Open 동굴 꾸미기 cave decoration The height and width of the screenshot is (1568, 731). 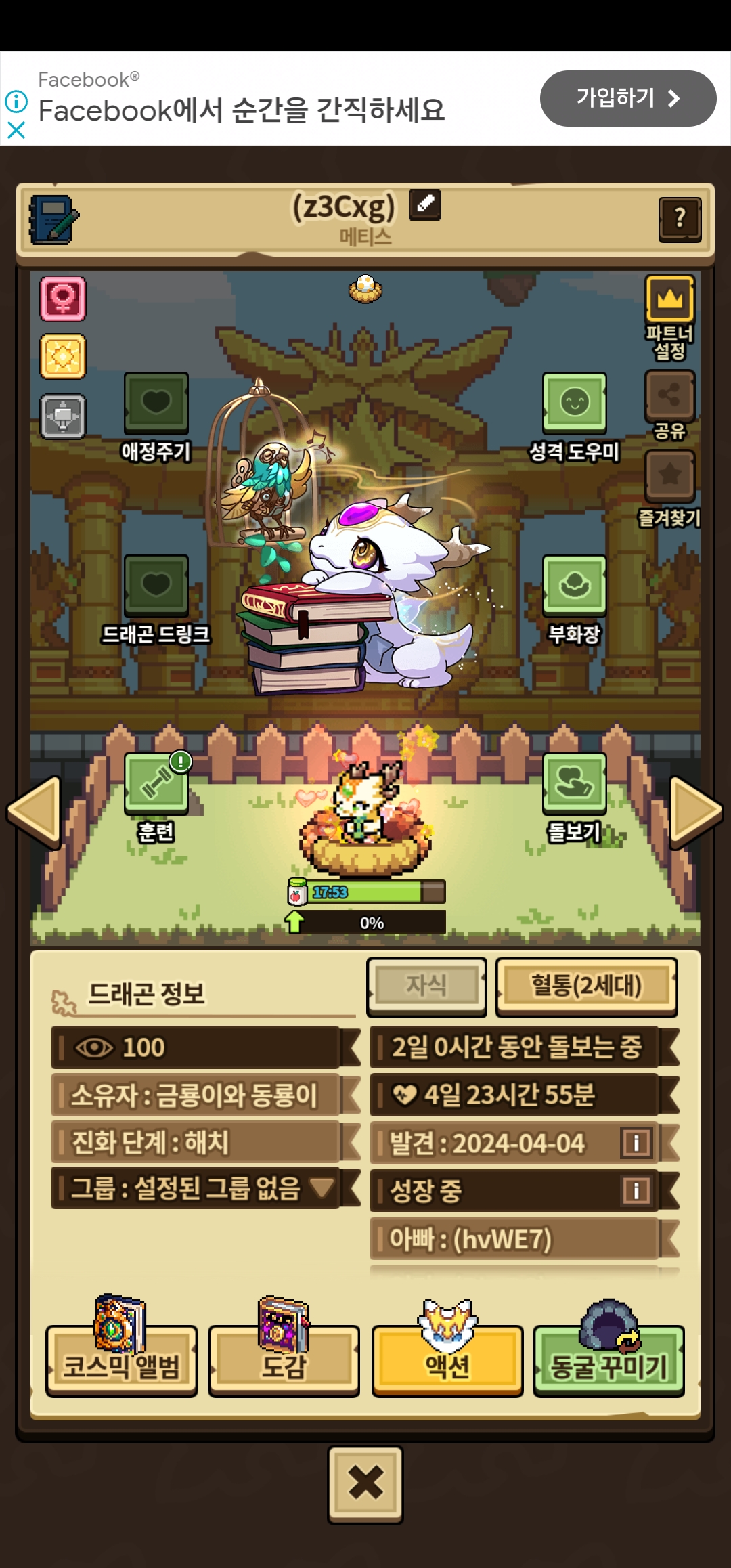[608, 1362]
